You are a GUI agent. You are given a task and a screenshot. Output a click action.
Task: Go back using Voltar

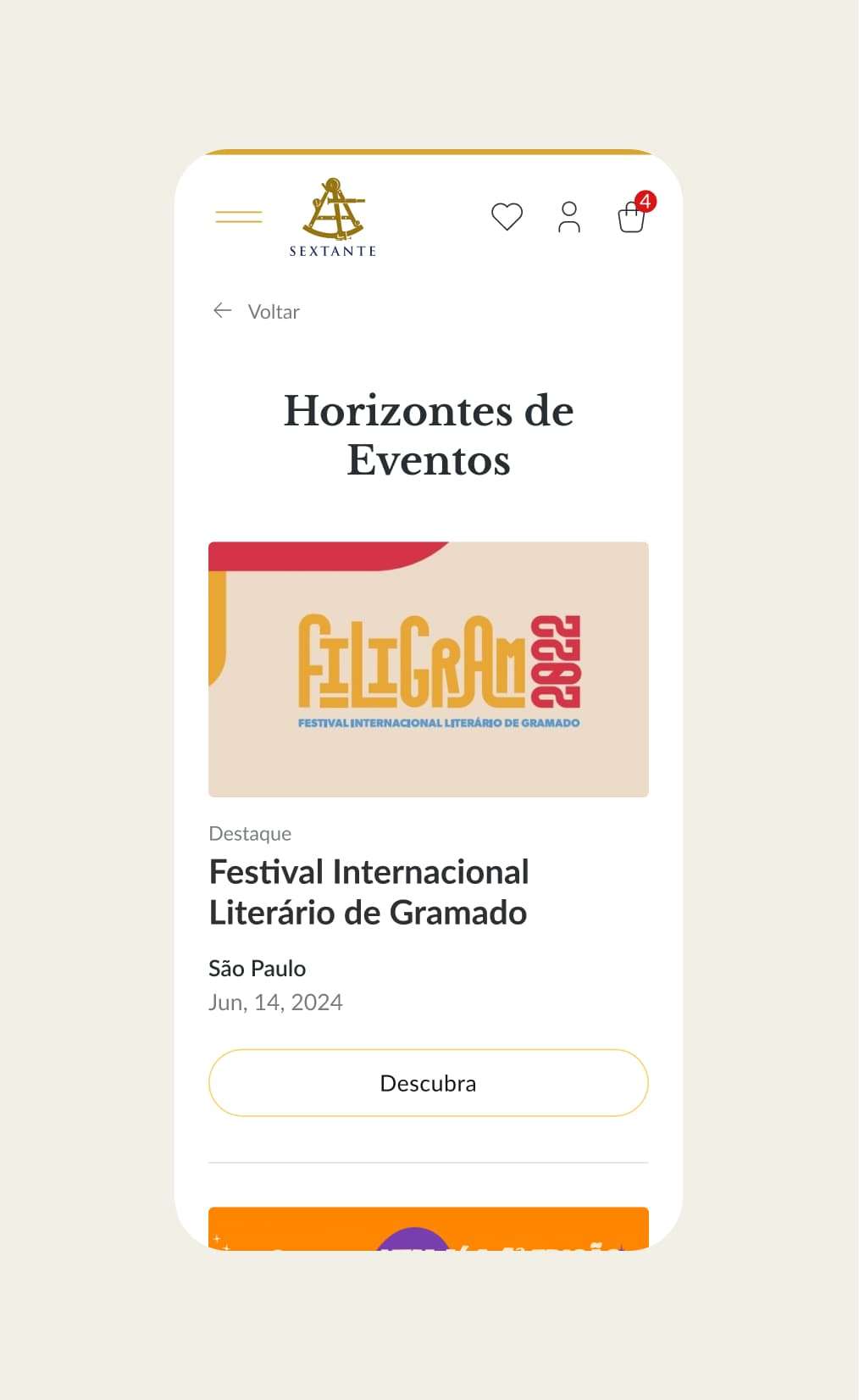click(257, 311)
